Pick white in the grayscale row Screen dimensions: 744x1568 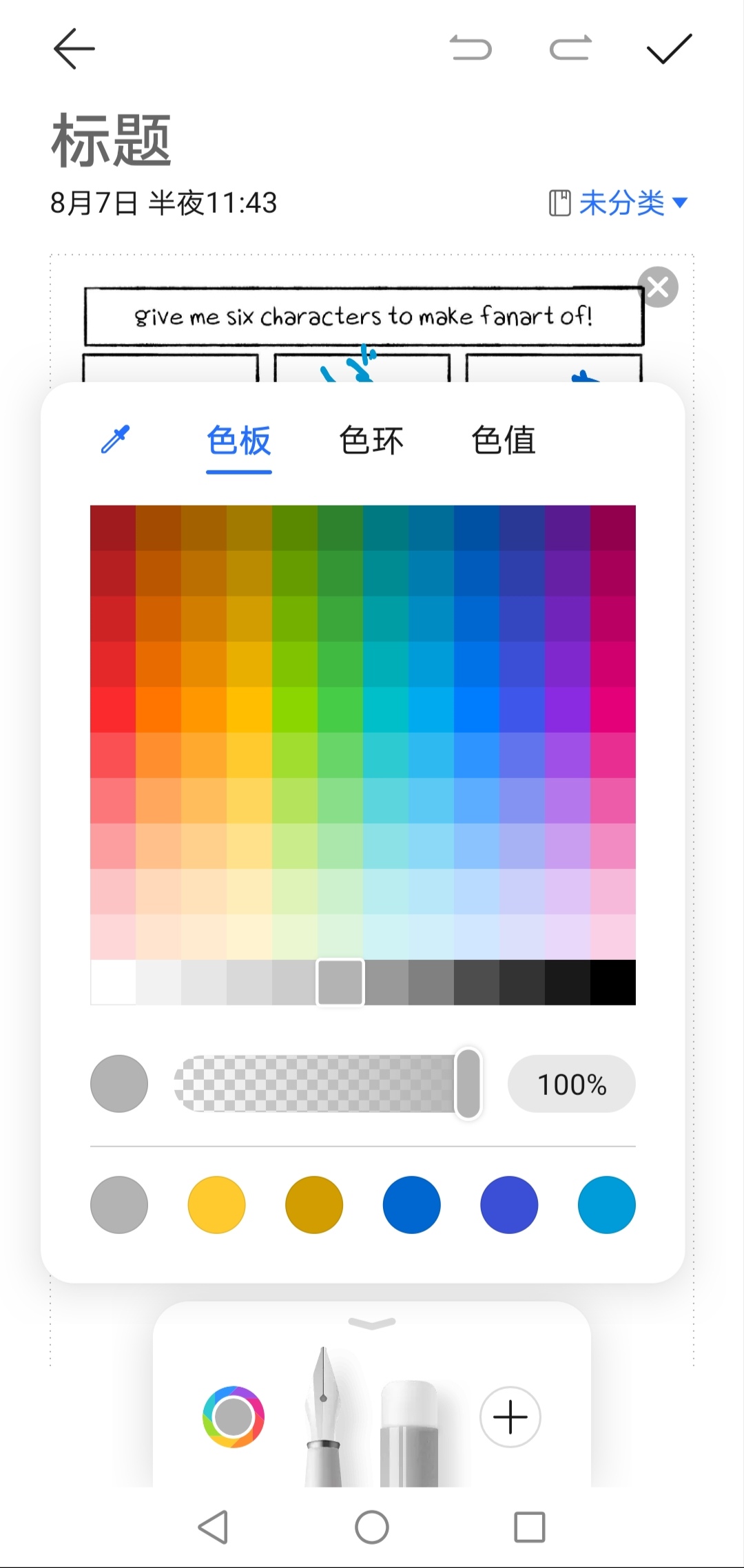tap(113, 983)
